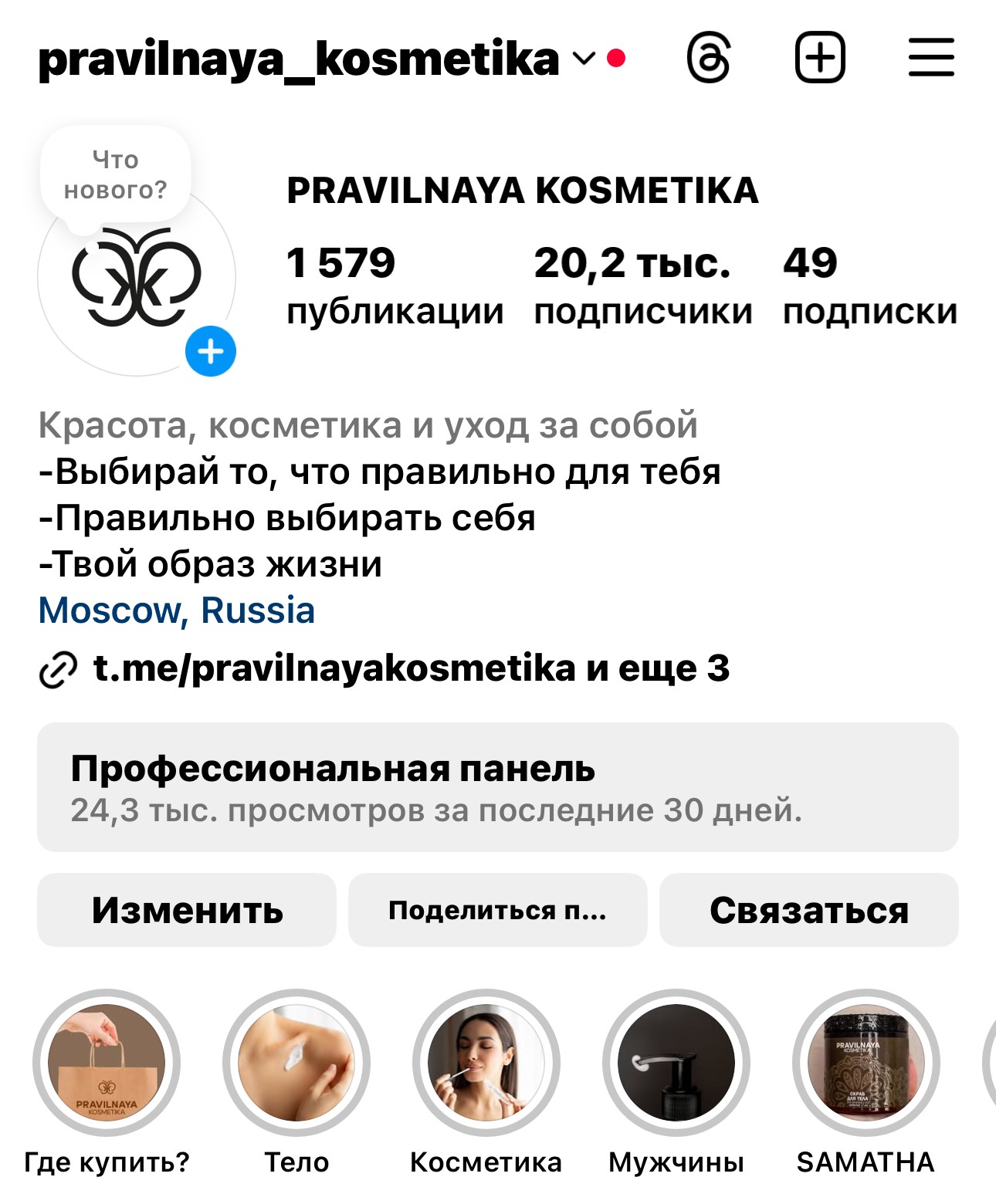Viewport: 996px width, 1204px height.
Task: Open the hamburger menu
Action: (931, 58)
